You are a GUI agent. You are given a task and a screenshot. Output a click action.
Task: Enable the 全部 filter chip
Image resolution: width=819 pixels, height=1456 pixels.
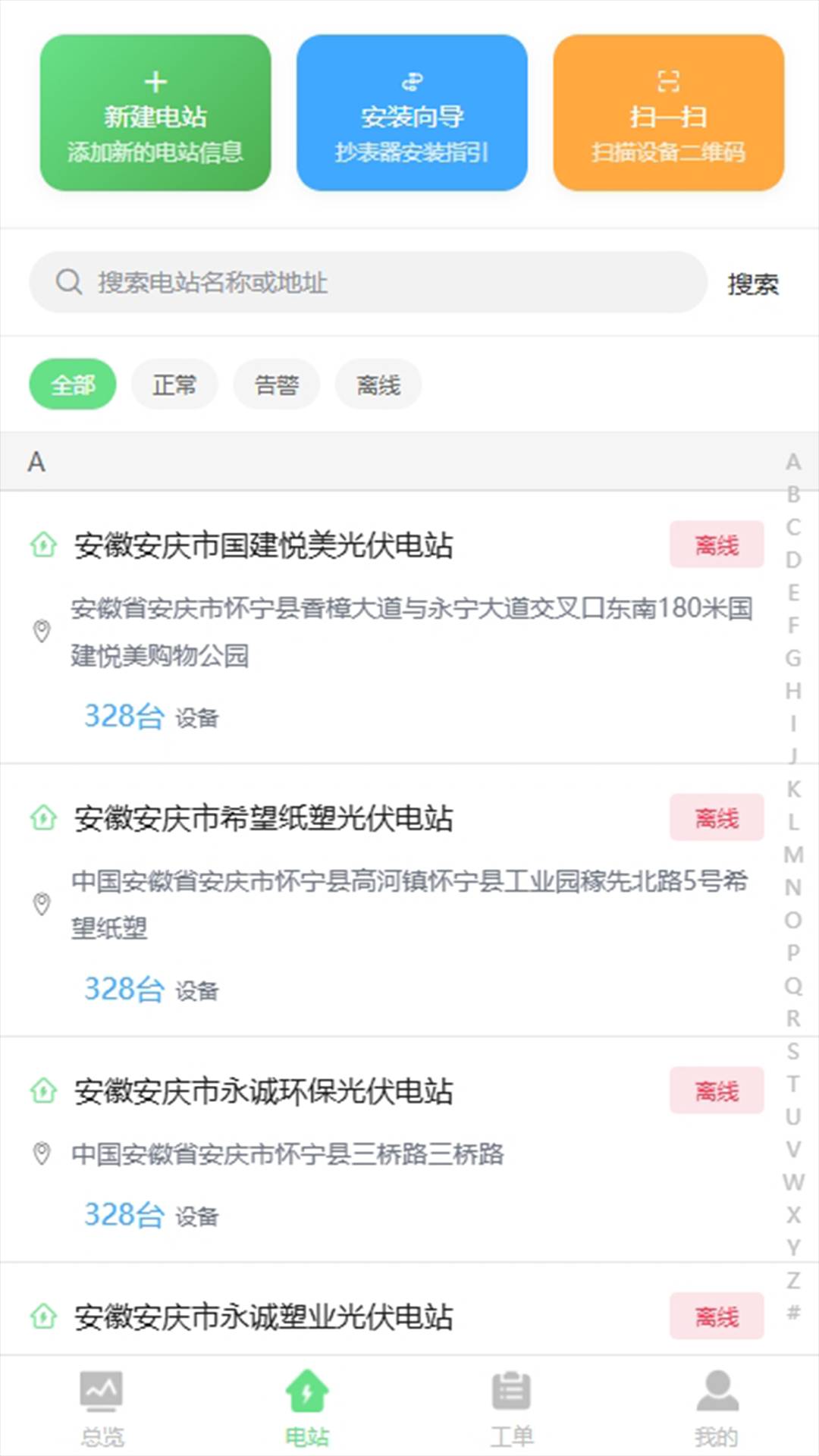[72, 384]
